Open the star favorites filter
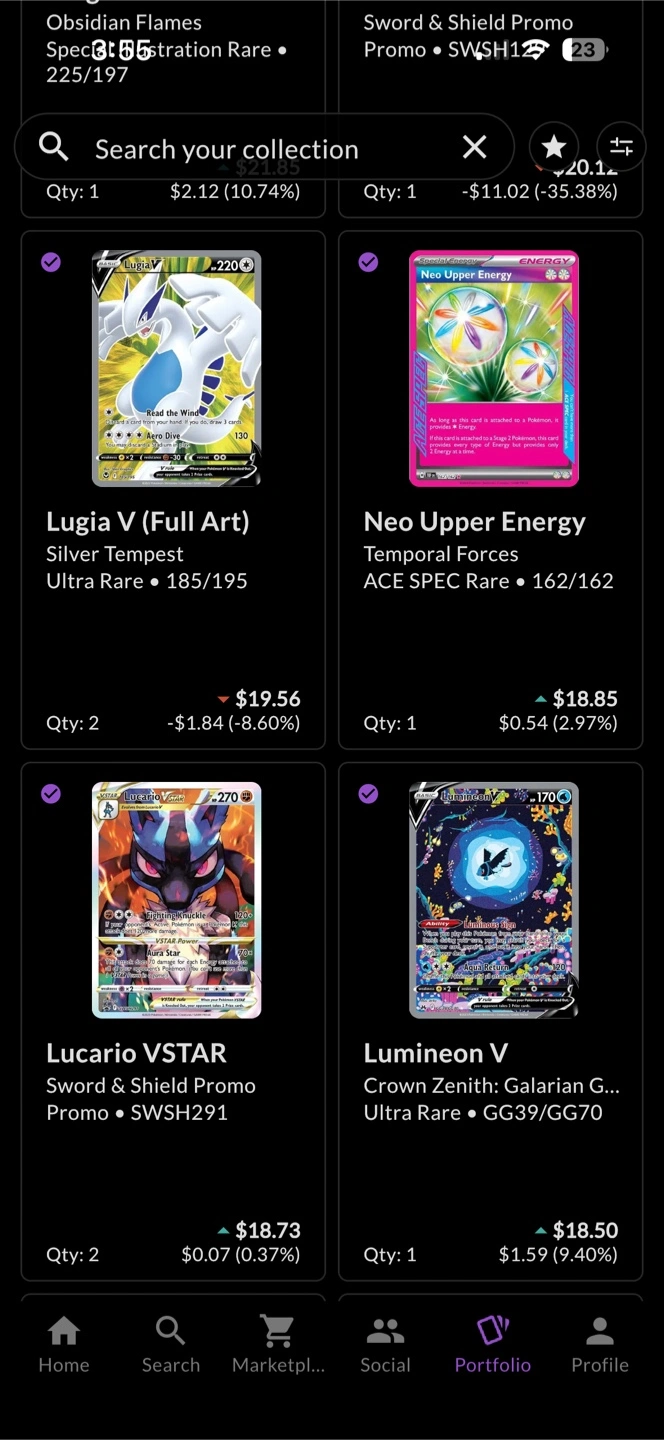This screenshot has width=664, height=1440. click(554, 148)
